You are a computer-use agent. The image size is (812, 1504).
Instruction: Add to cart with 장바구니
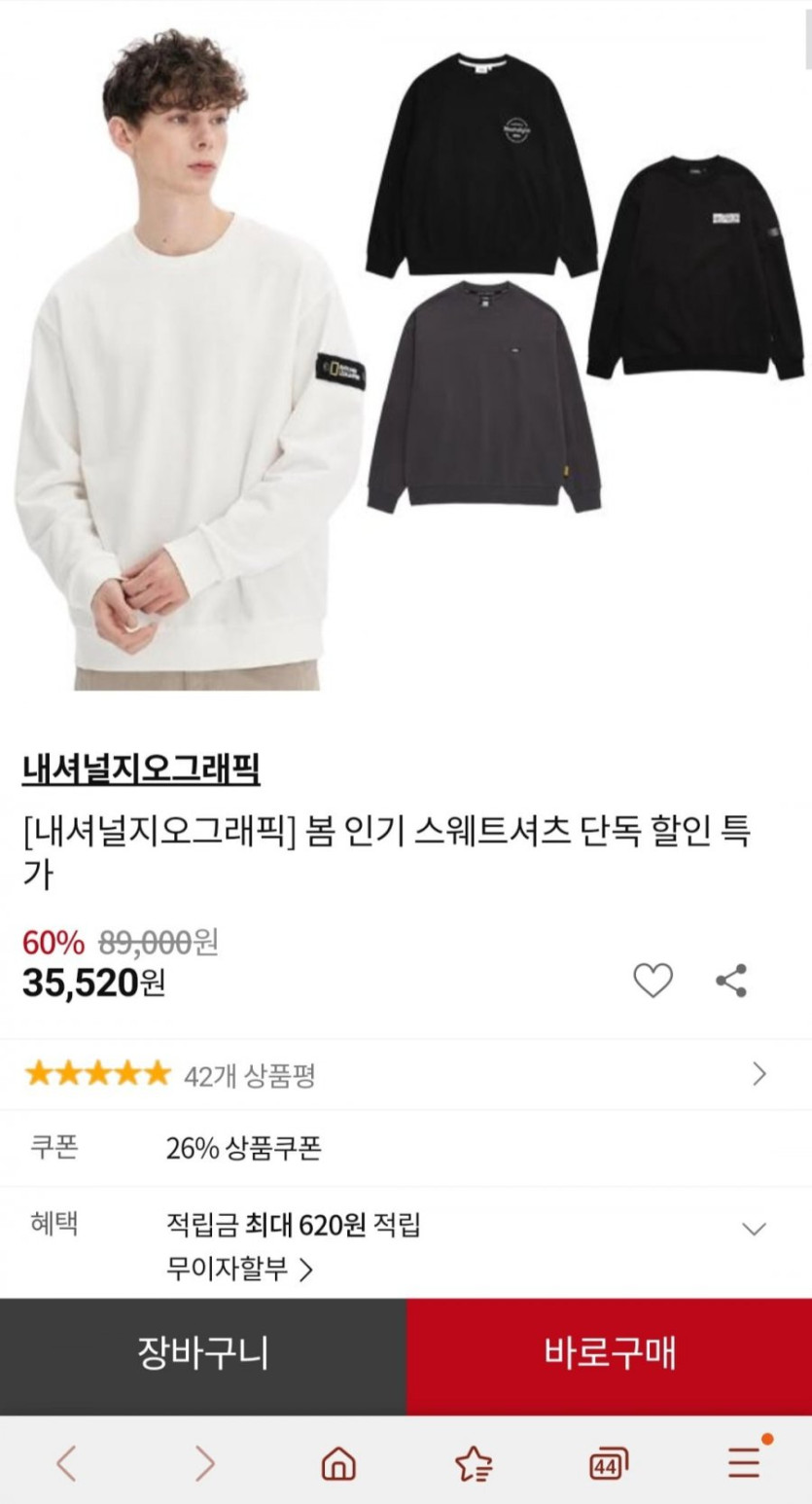tap(202, 1353)
